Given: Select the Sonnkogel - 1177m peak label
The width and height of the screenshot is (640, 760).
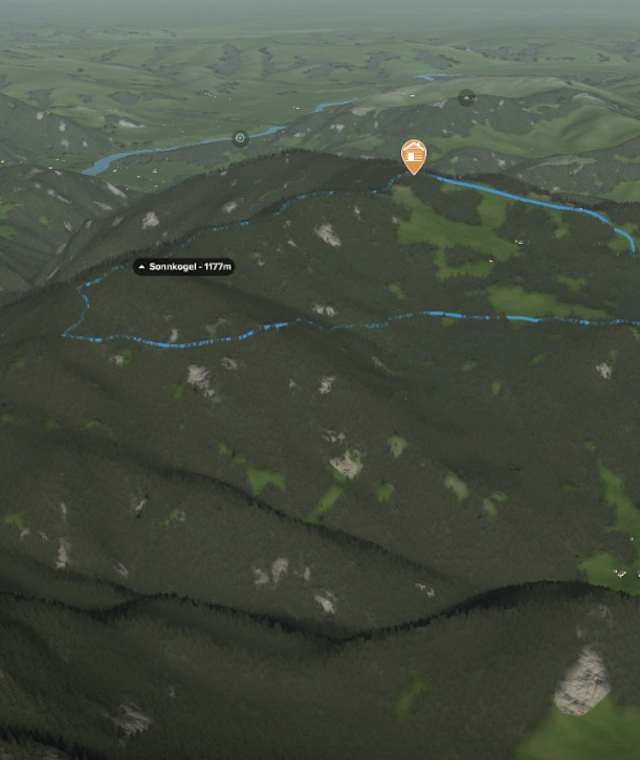Looking at the screenshot, I should coord(184,267).
